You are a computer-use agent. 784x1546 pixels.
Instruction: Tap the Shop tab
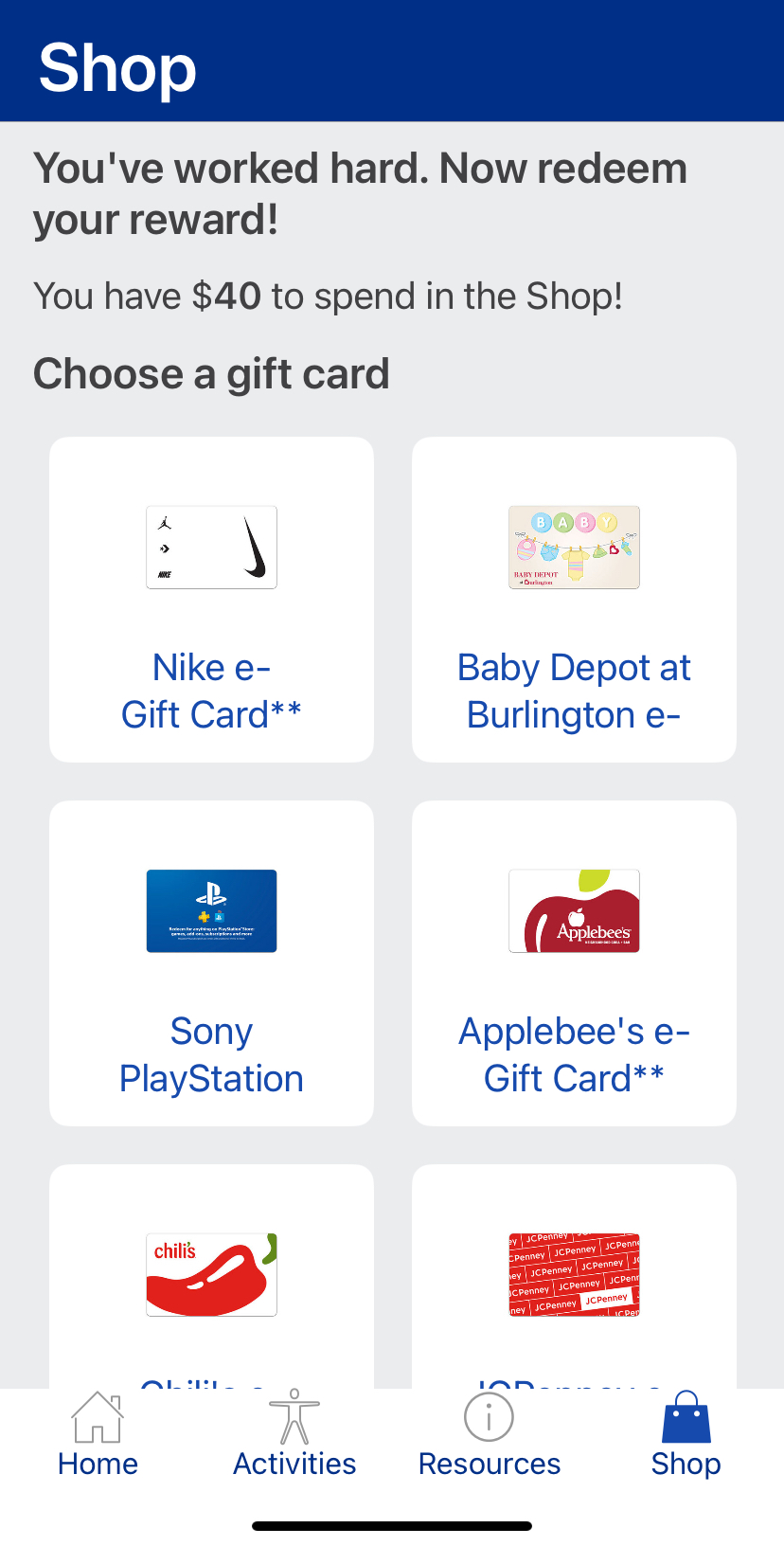686,1435
